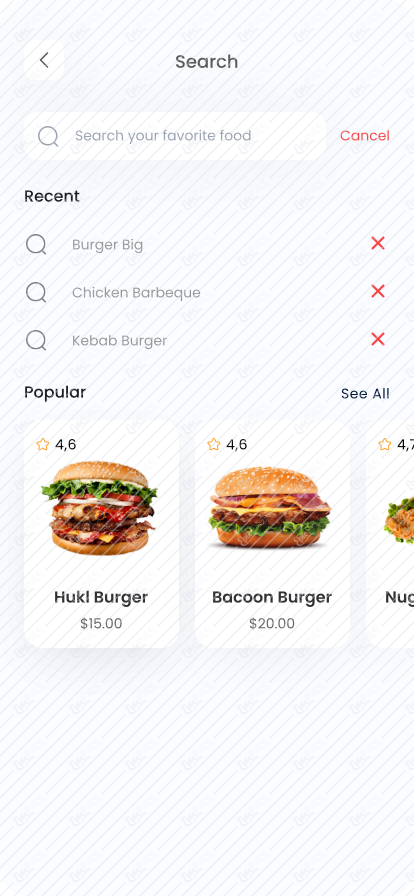Remove Burger Big from recent searches
The image size is (414, 896).
tap(377, 243)
